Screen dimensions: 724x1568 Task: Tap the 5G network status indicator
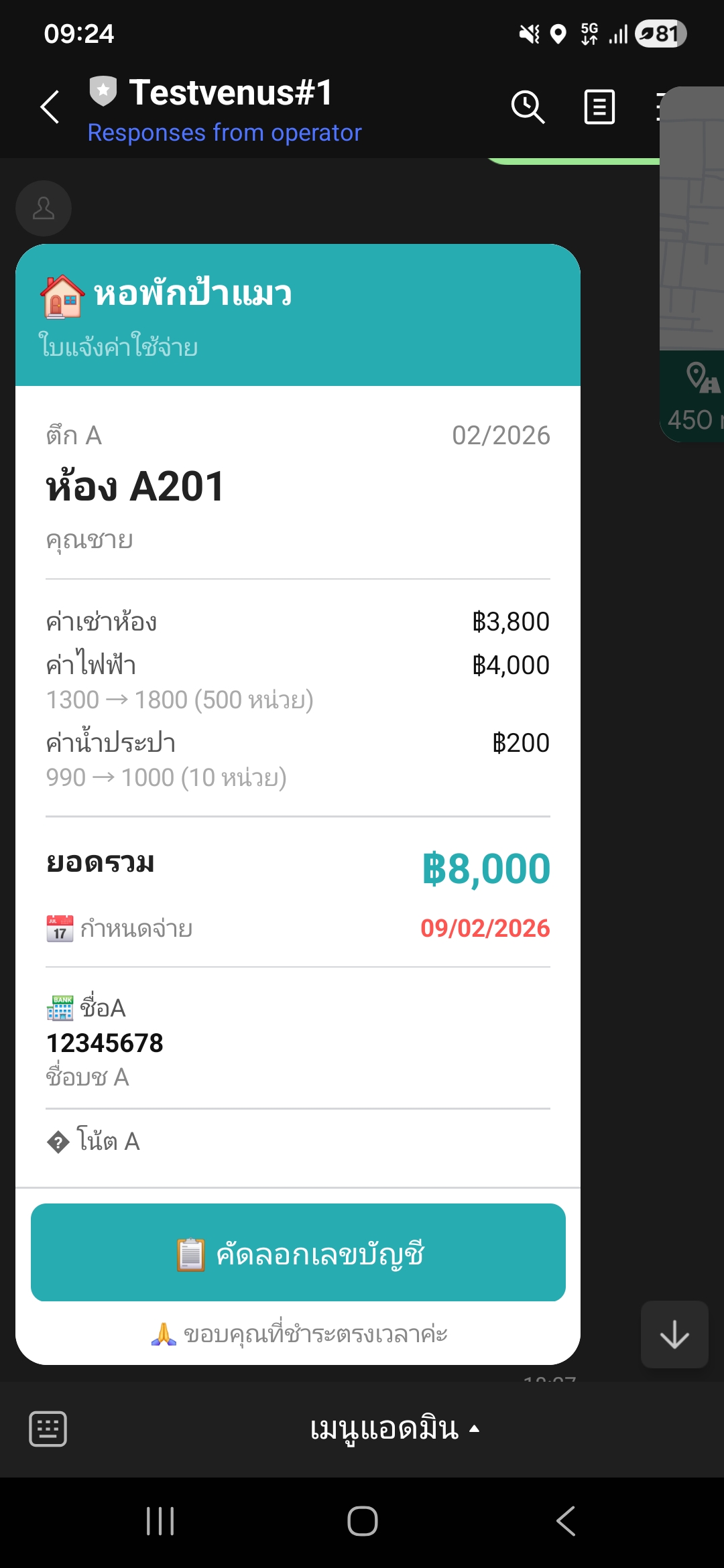588,34
